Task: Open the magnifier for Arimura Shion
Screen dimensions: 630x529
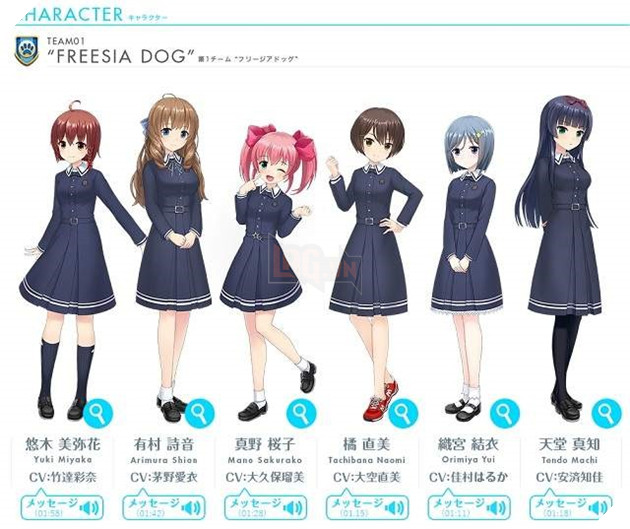Action: (x=199, y=412)
